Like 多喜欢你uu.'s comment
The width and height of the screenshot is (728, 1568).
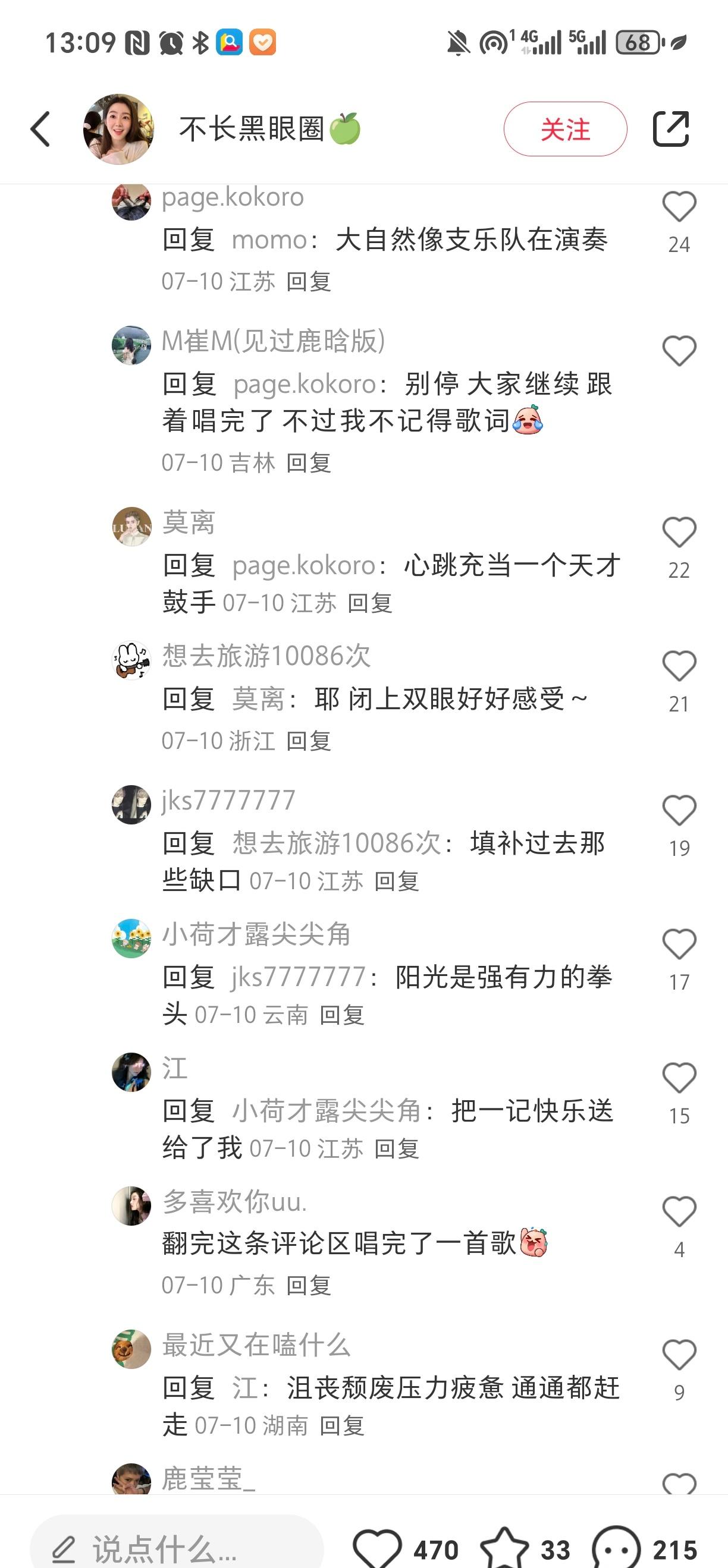(x=679, y=1211)
